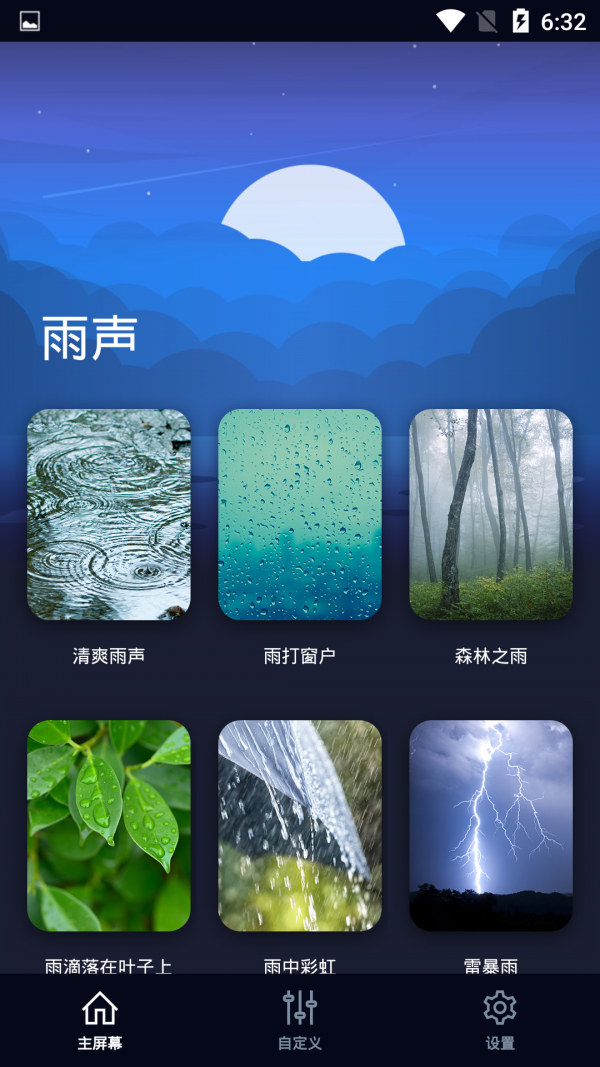Screen dimensions: 600x1067
Task: Go to the 主屏幕 home tab
Action: pyautogui.click(x=100, y=1020)
